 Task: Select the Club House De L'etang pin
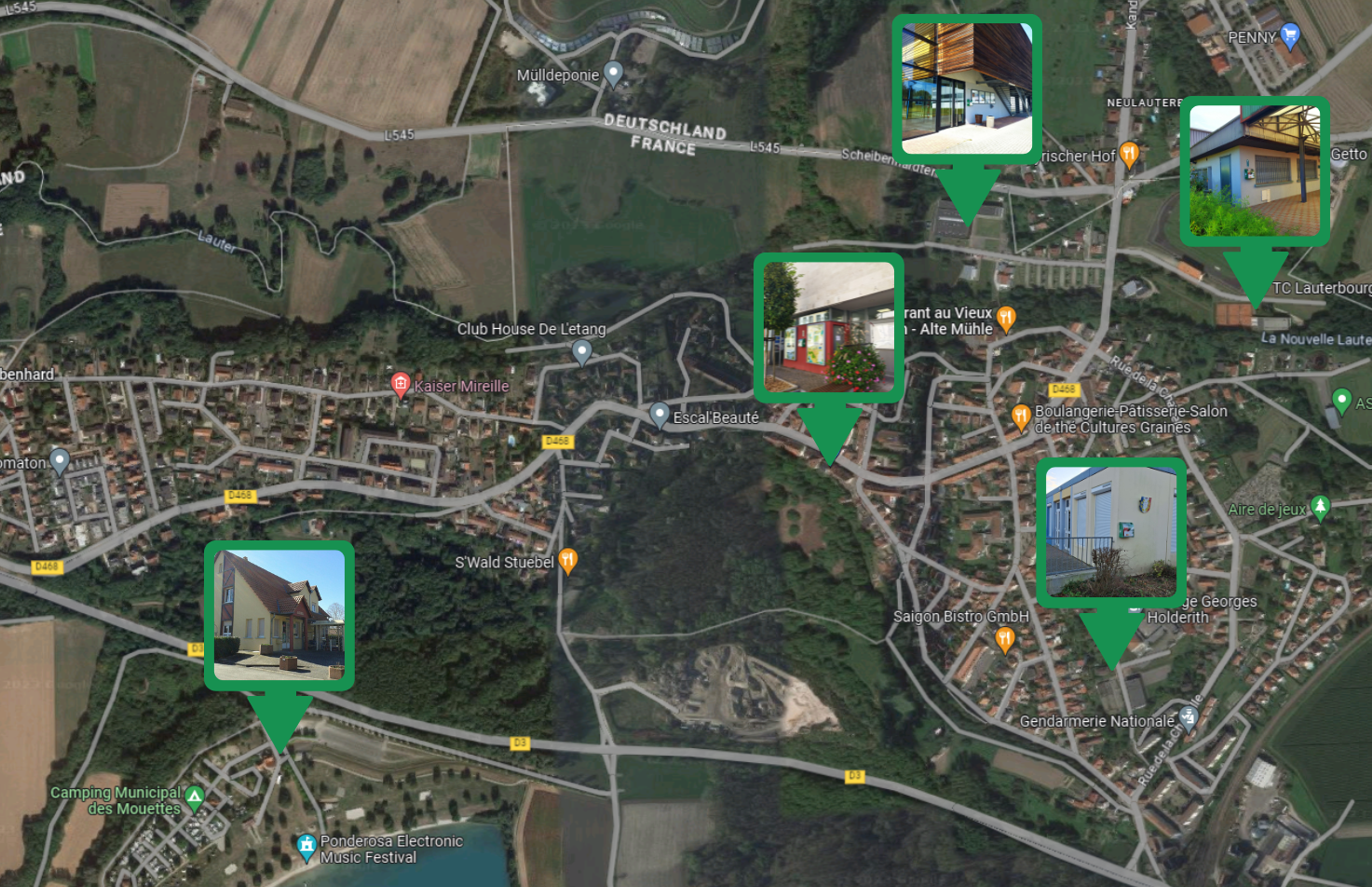tap(581, 351)
